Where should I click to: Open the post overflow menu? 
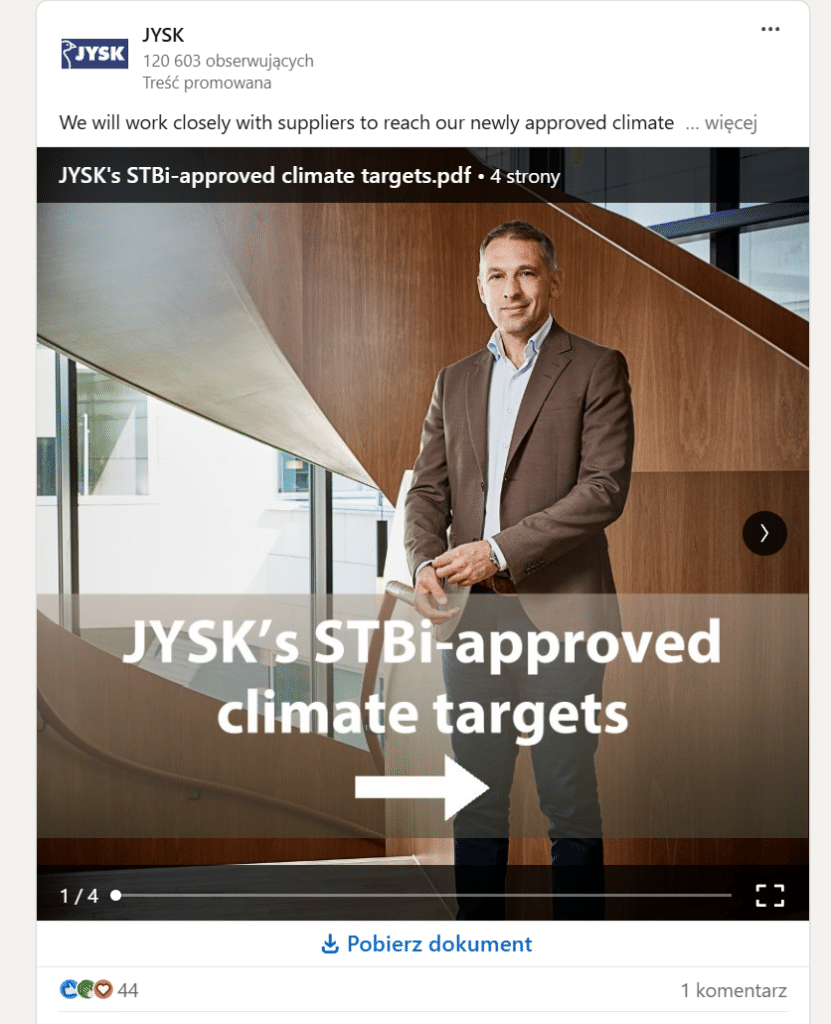click(769, 29)
